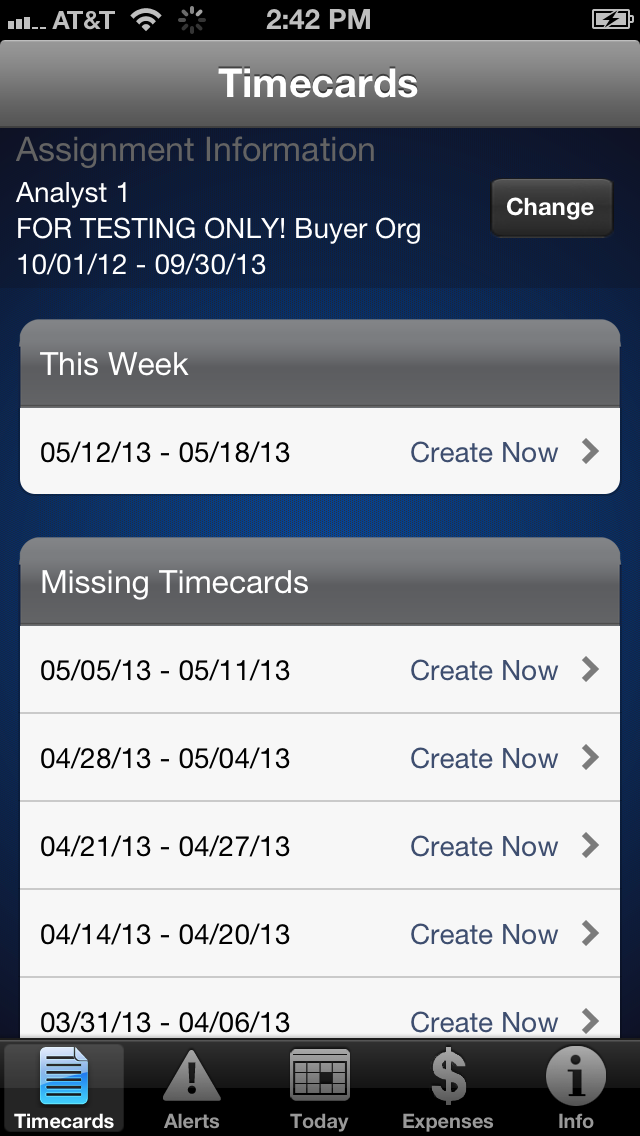The width and height of the screenshot is (640, 1136).
Task: Create timecard for 04/14/13 - 04/20/13
Action: [320, 934]
